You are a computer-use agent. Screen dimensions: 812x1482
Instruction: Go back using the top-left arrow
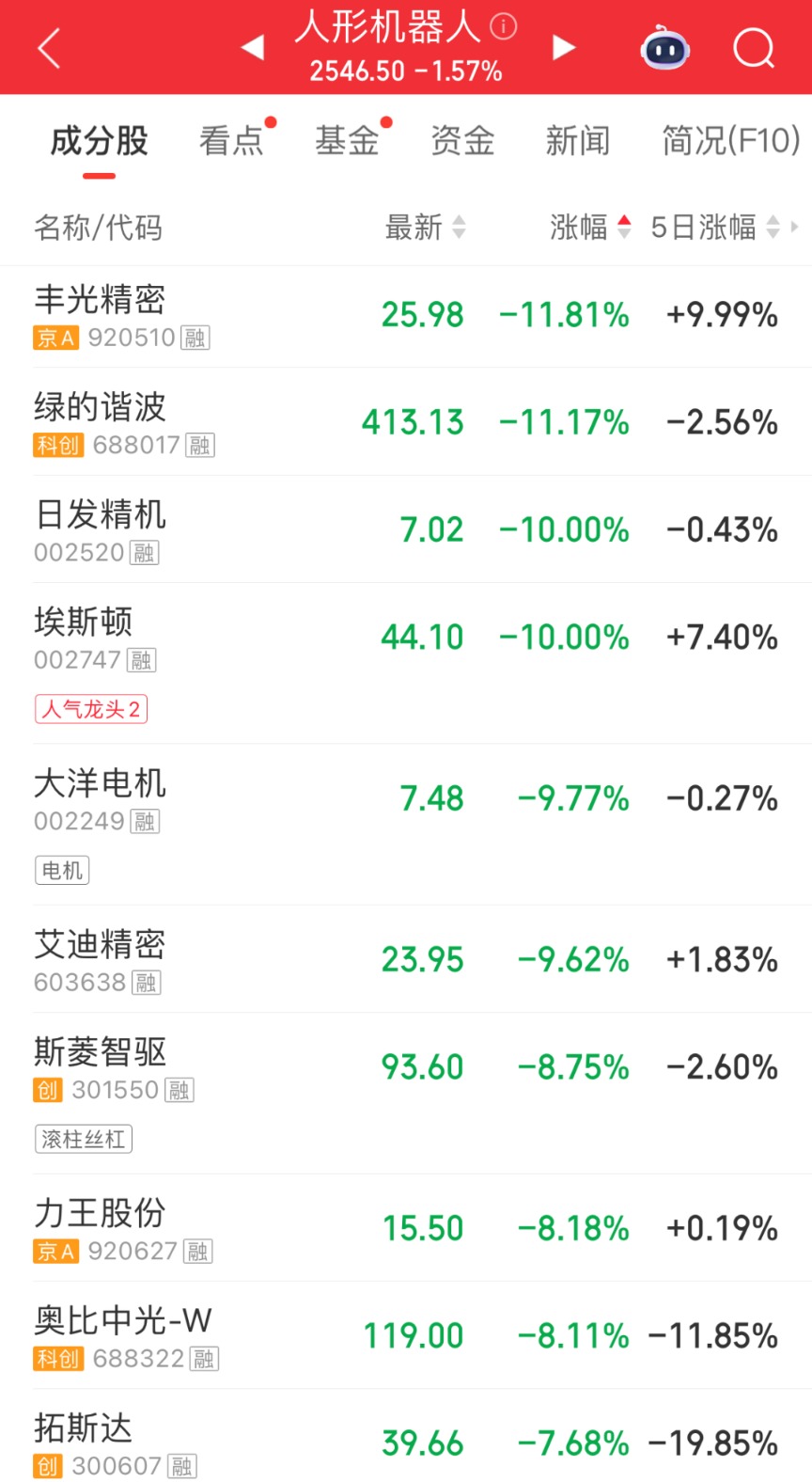pyautogui.click(x=49, y=48)
